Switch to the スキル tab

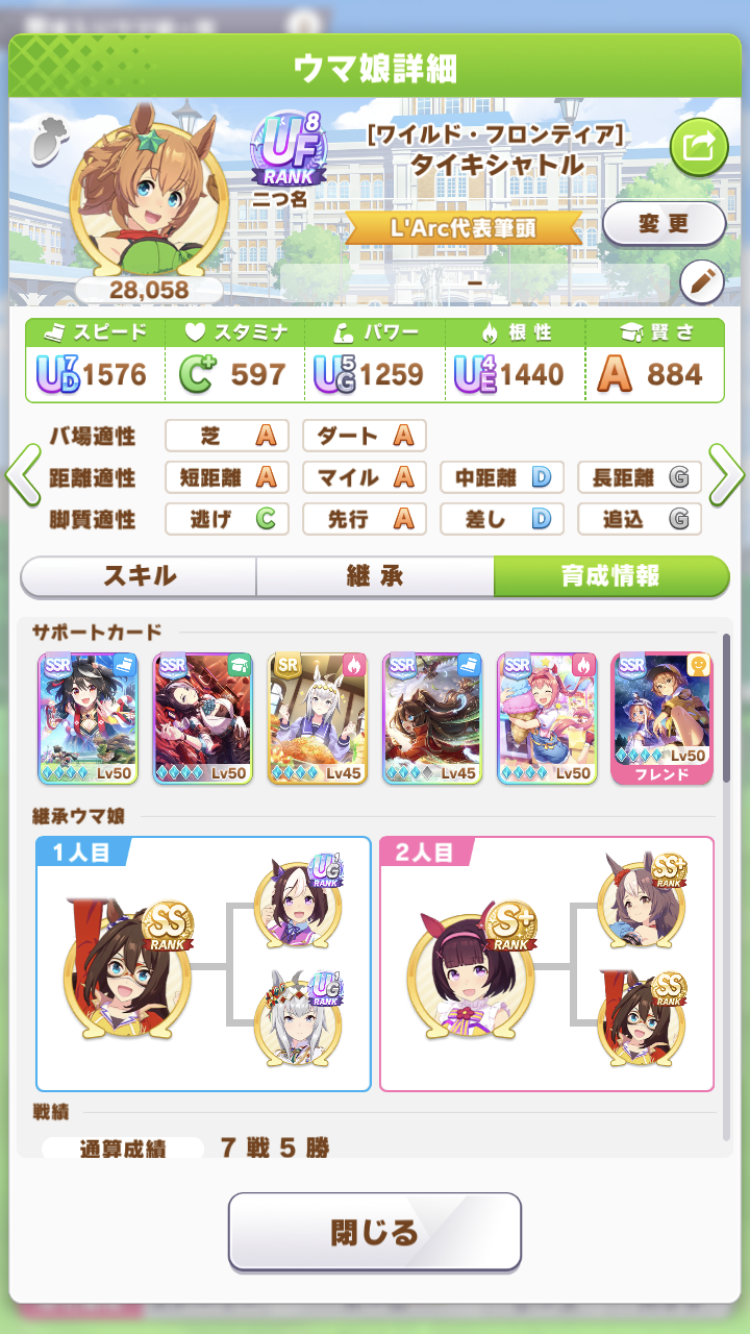pos(139,576)
